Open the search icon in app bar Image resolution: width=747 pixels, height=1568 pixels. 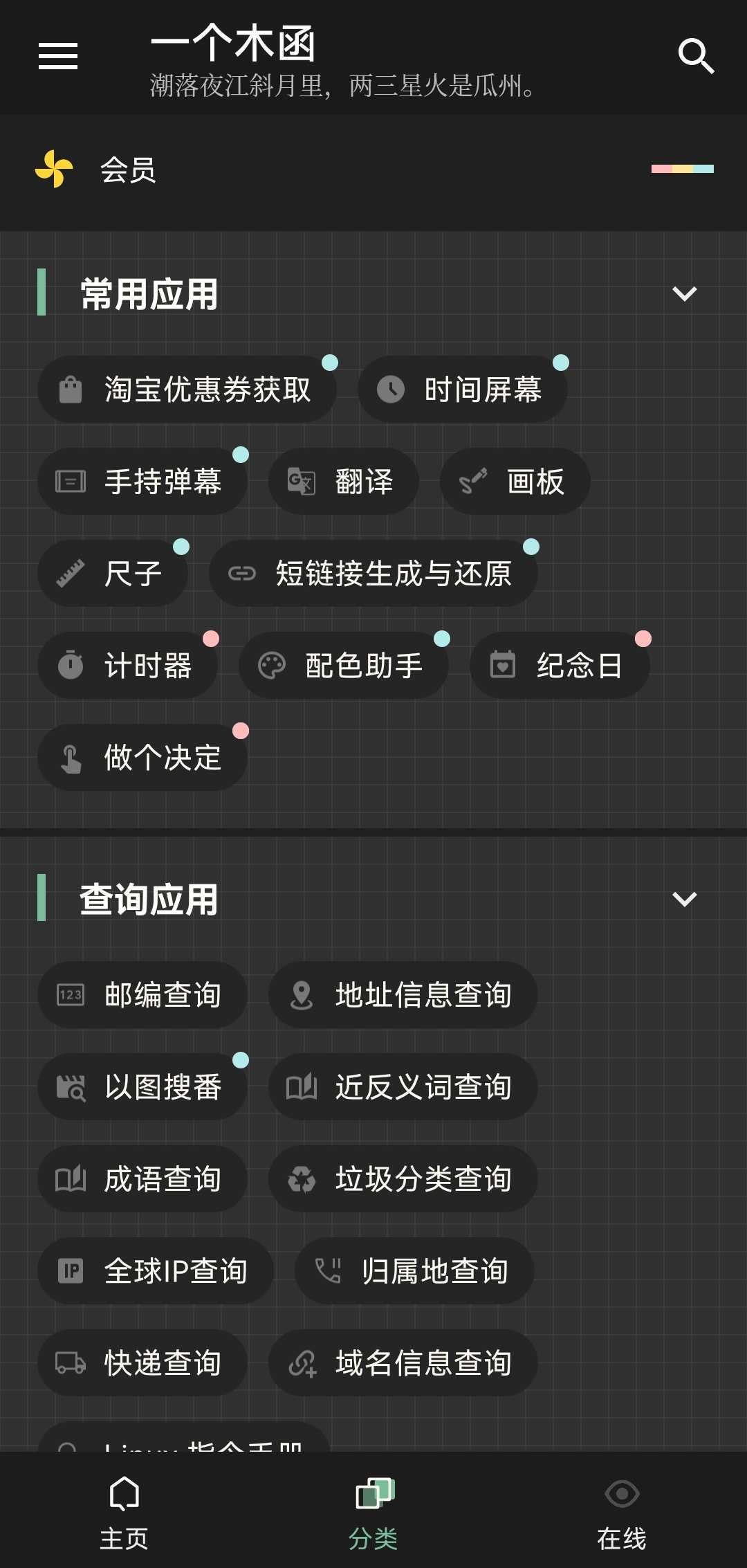pos(695,56)
